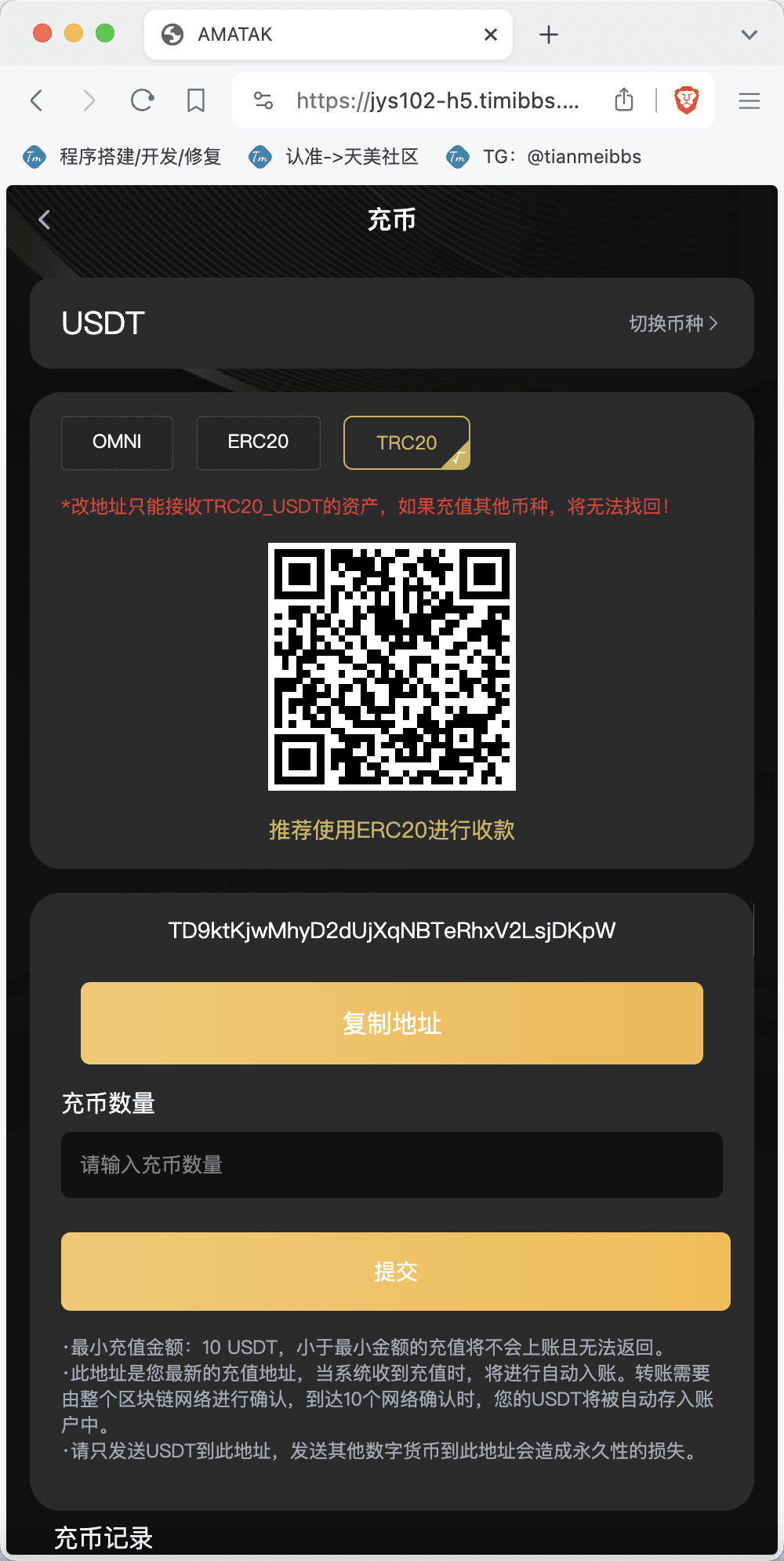Bookmark this page in the browser
The height and width of the screenshot is (1561, 784).
[x=196, y=100]
